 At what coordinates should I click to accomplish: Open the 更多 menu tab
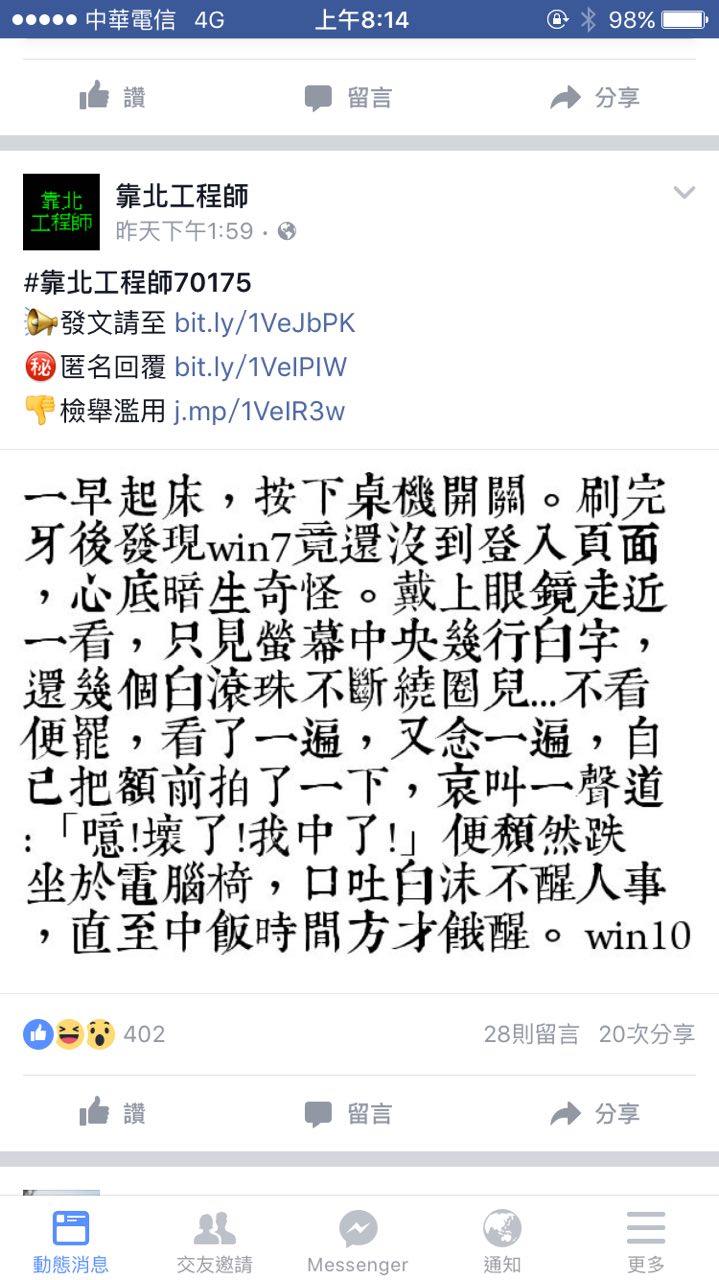[x=645, y=1241]
